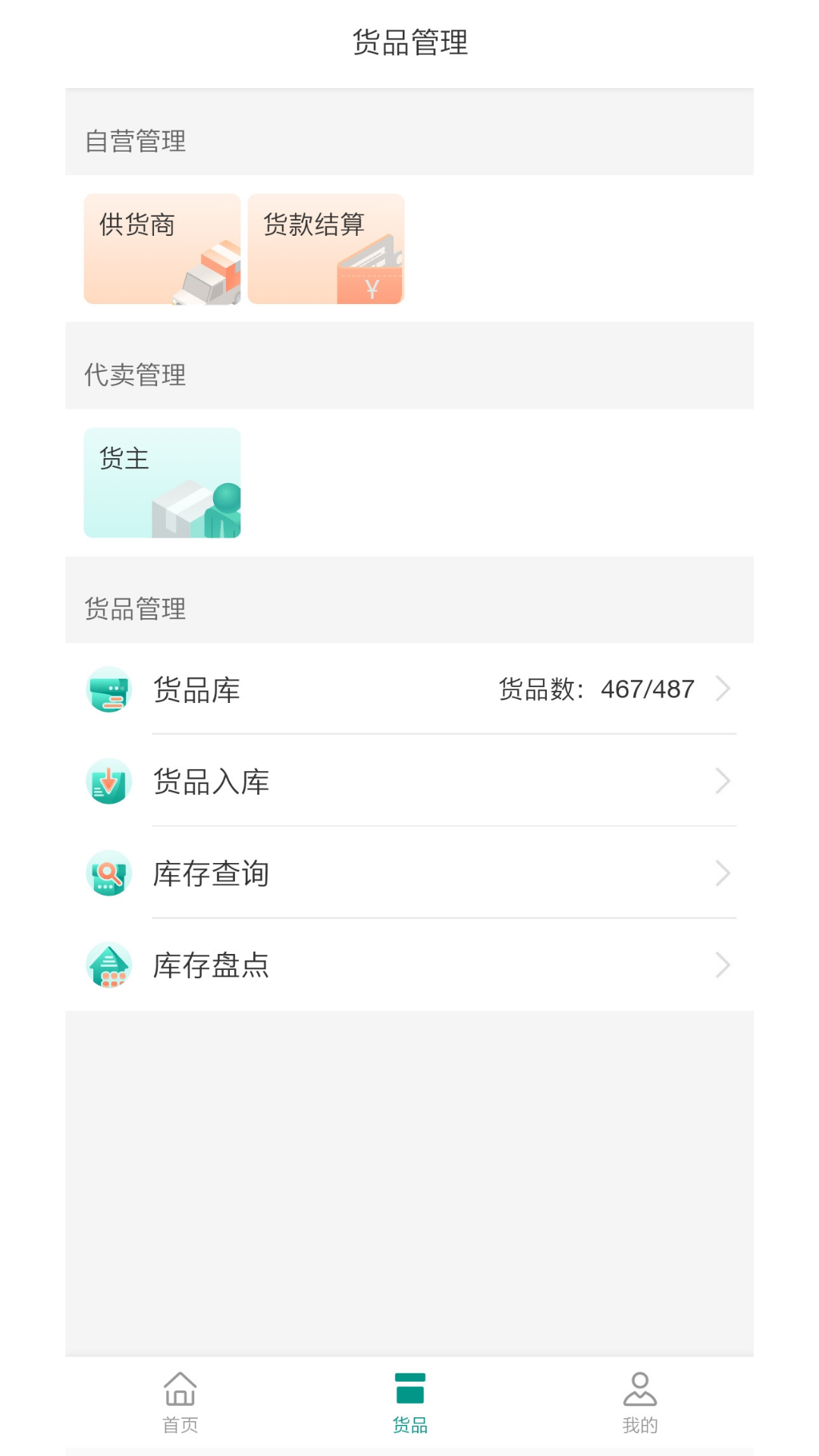The width and height of the screenshot is (819, 1456).
Task: Select the 货款结算 wallet settlement card
Action: click(325, 249)
